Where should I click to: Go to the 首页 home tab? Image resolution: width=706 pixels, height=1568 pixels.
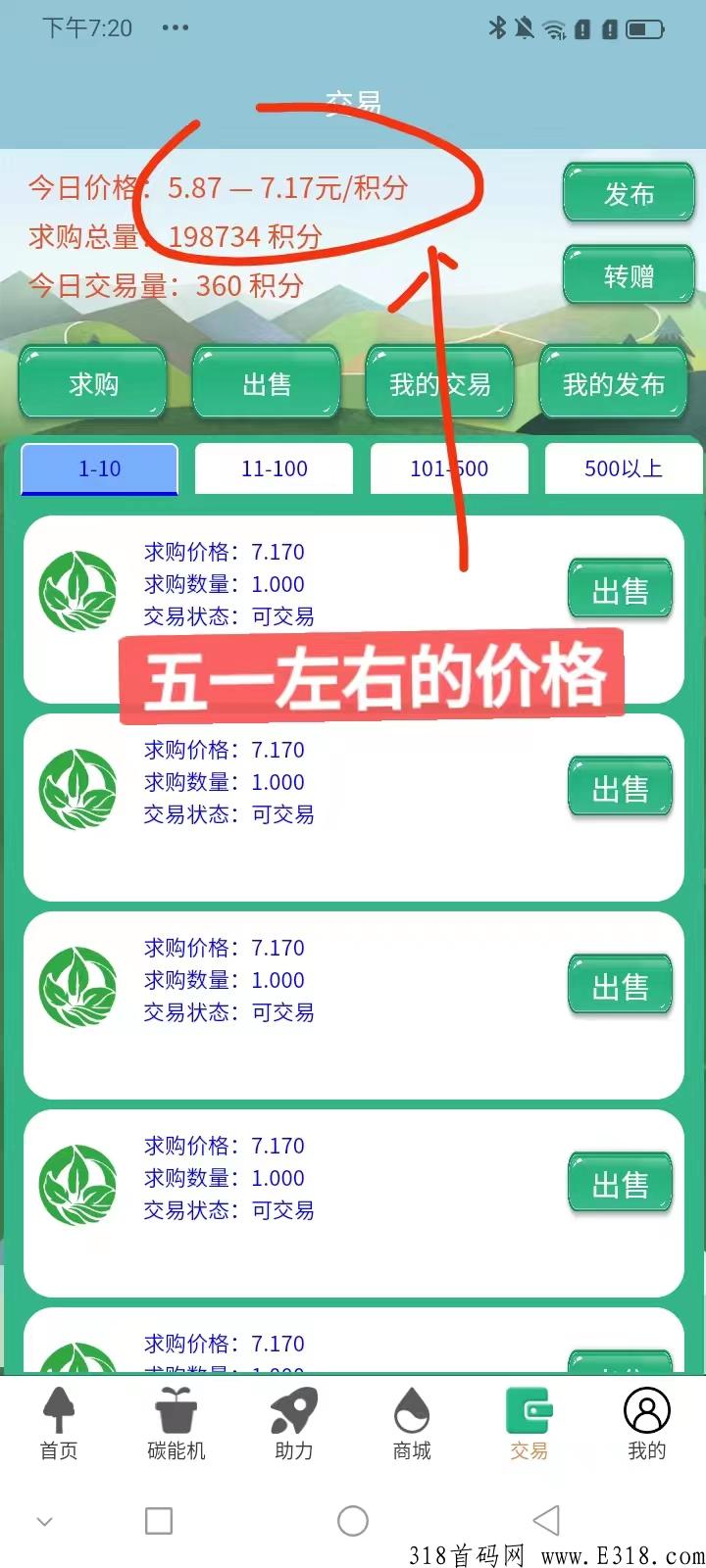[59, 1424]
